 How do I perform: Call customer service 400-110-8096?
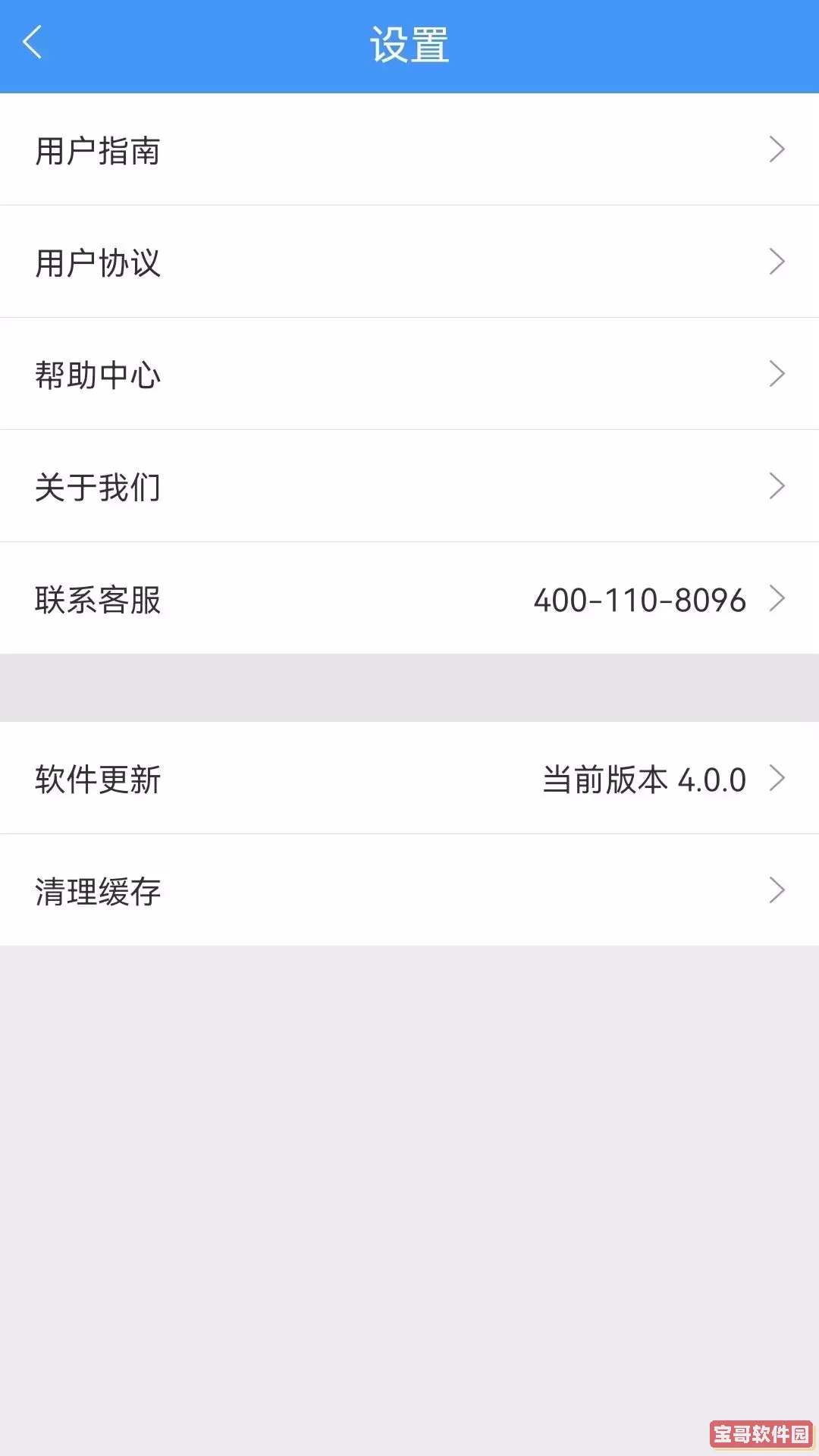coord(409,599)
